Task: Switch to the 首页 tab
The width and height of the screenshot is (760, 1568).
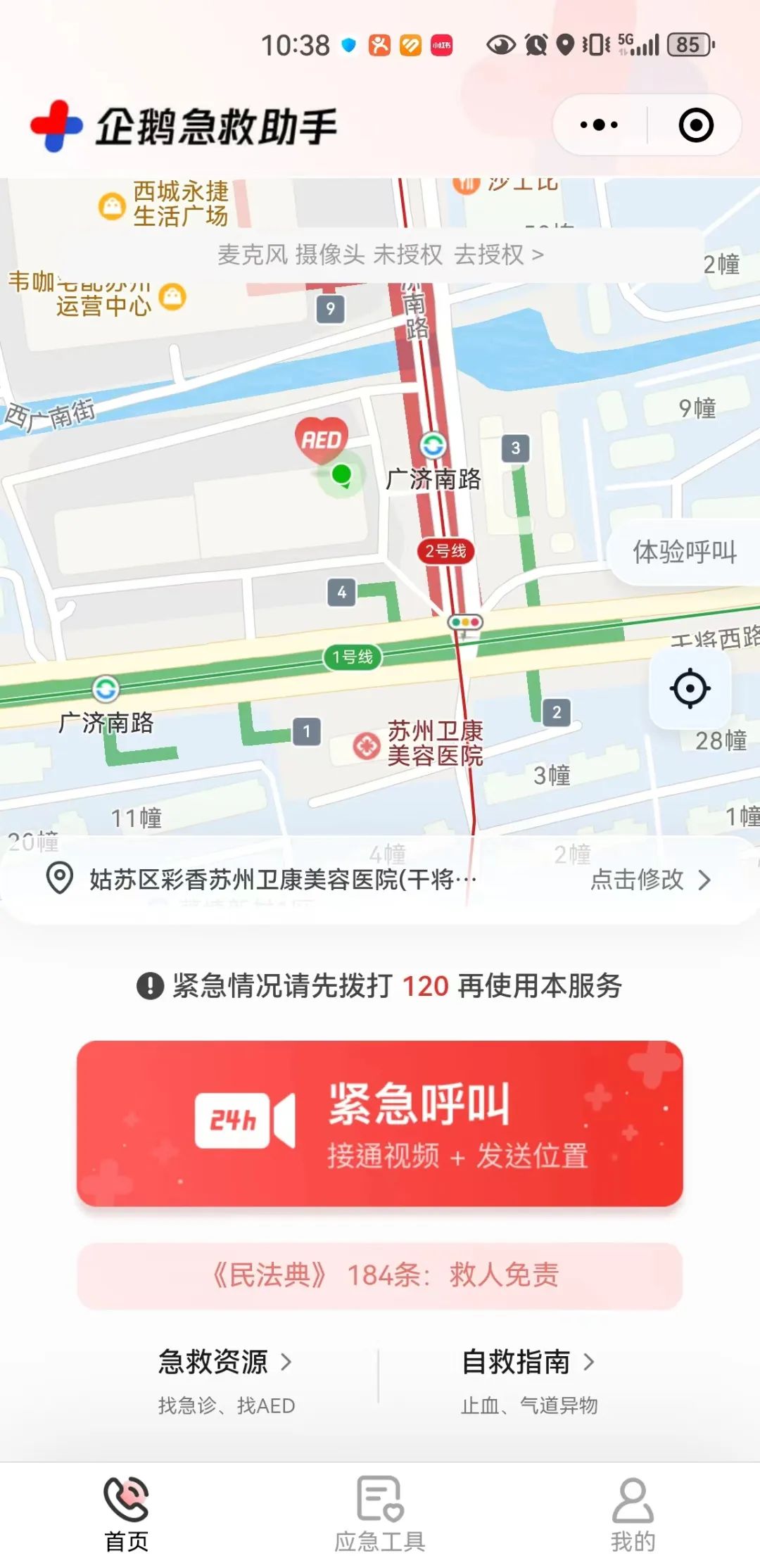Action: point(127,1513)
